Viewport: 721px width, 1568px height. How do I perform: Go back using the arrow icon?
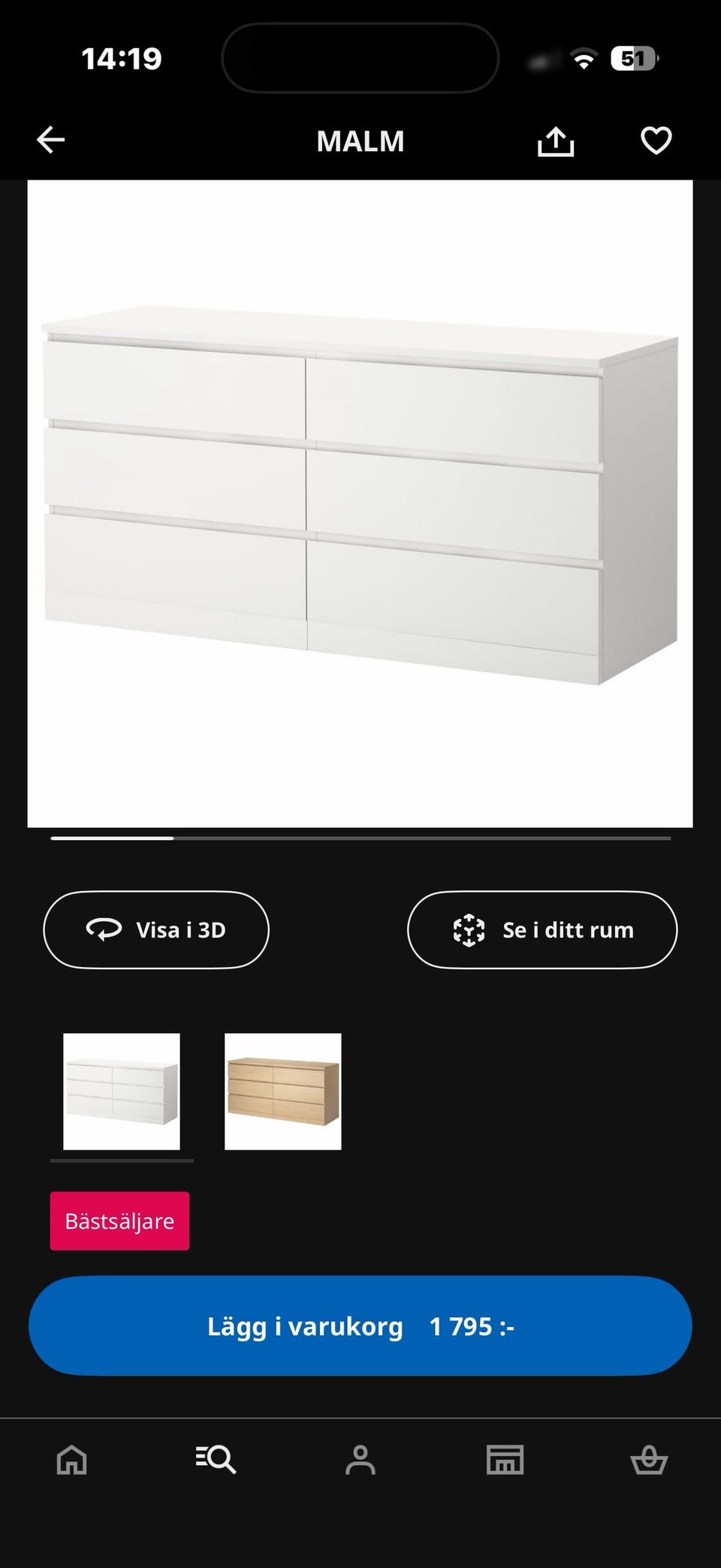(51, 140)
